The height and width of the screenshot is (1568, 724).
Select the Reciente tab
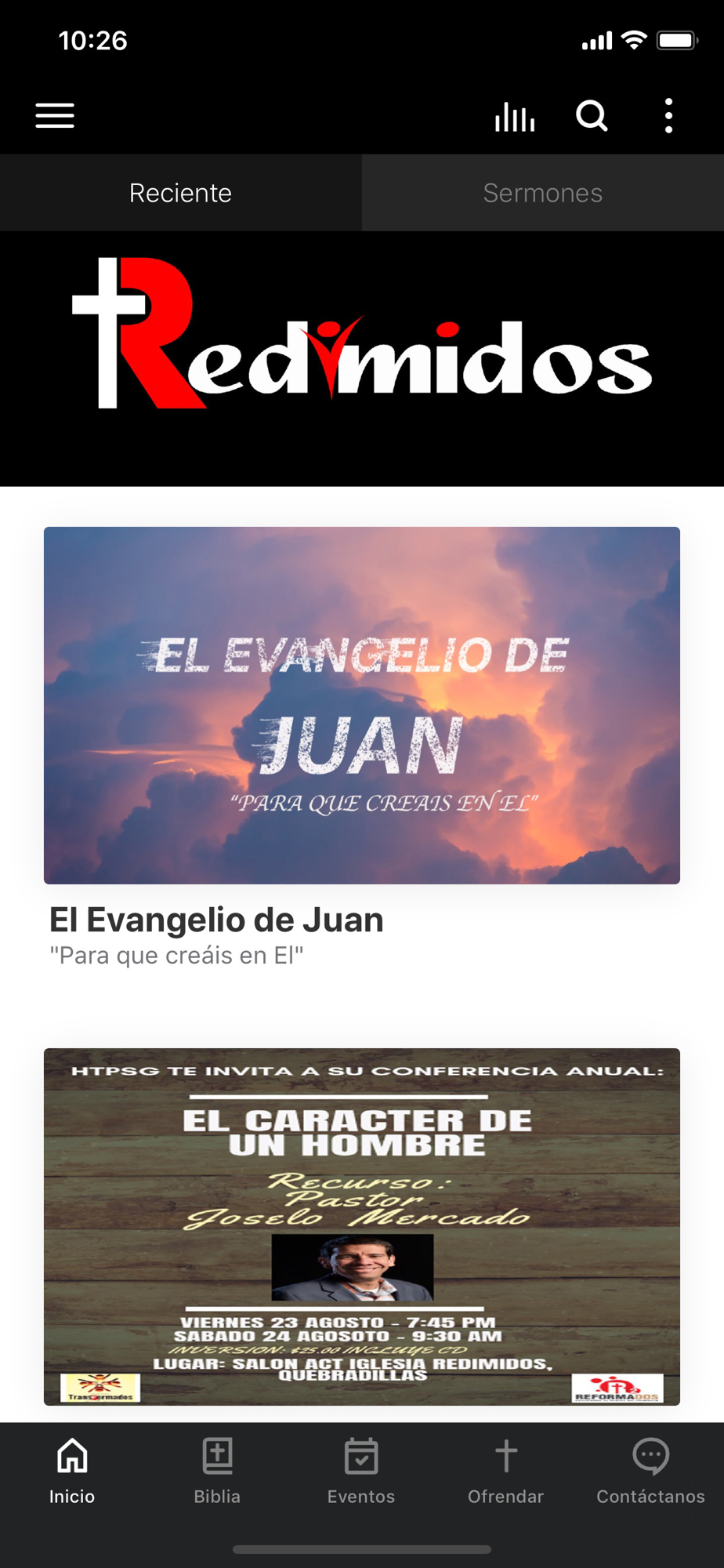click(181, 193)
